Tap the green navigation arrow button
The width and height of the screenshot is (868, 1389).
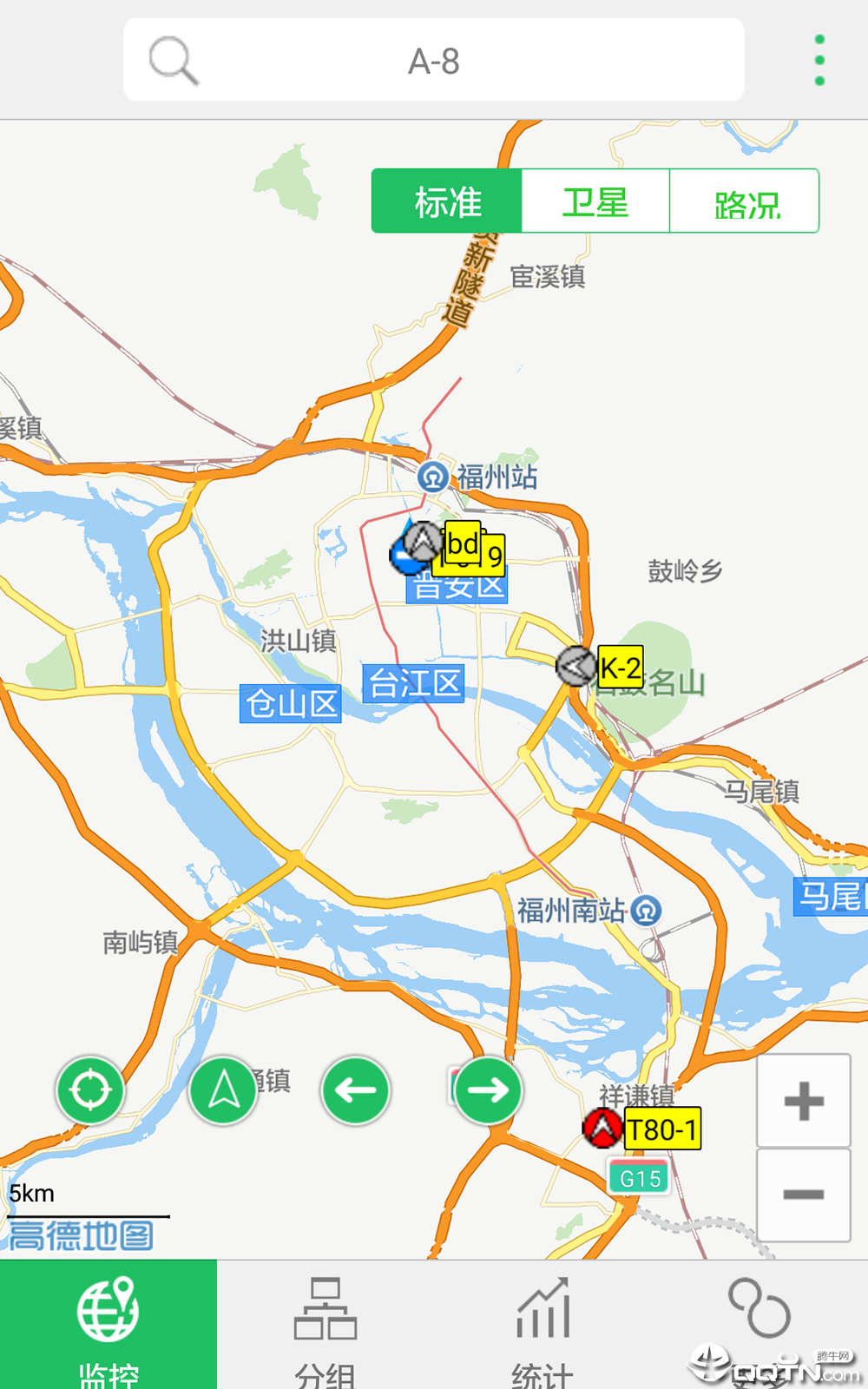223,1090
